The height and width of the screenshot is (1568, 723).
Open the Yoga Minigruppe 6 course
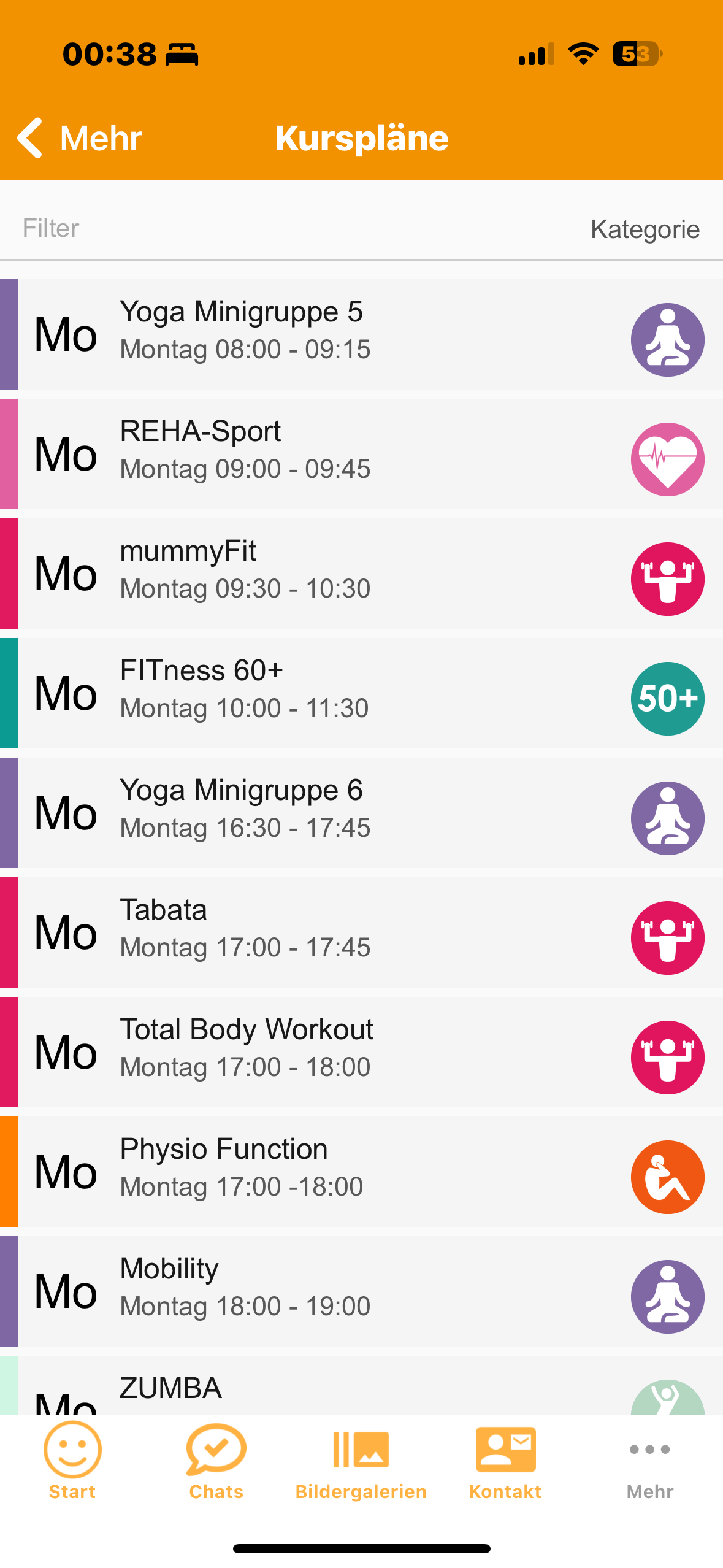click(362, 812)
